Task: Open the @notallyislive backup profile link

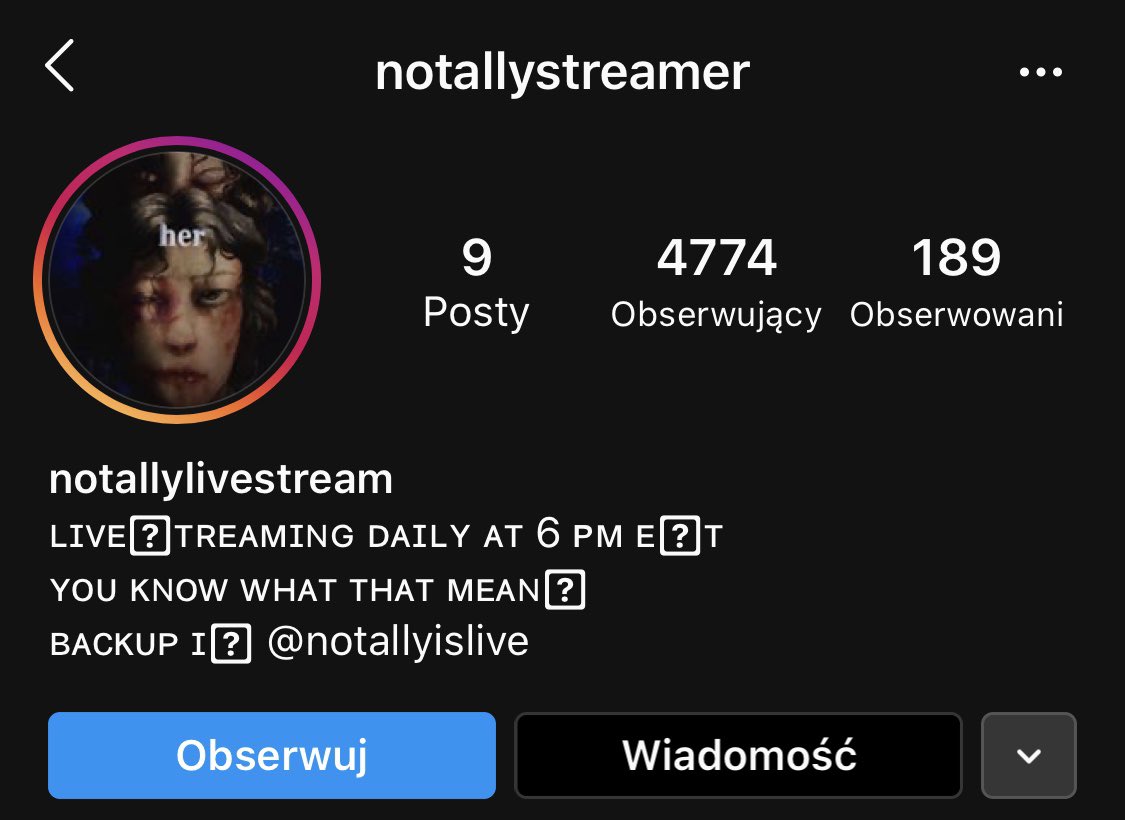Action: pos(398,642)
